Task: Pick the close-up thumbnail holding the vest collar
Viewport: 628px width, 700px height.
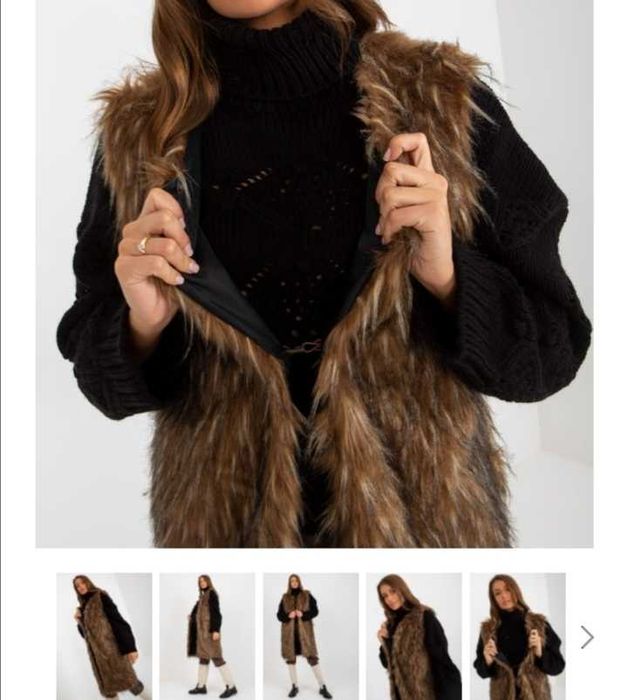Action: [x=517, y=635]
